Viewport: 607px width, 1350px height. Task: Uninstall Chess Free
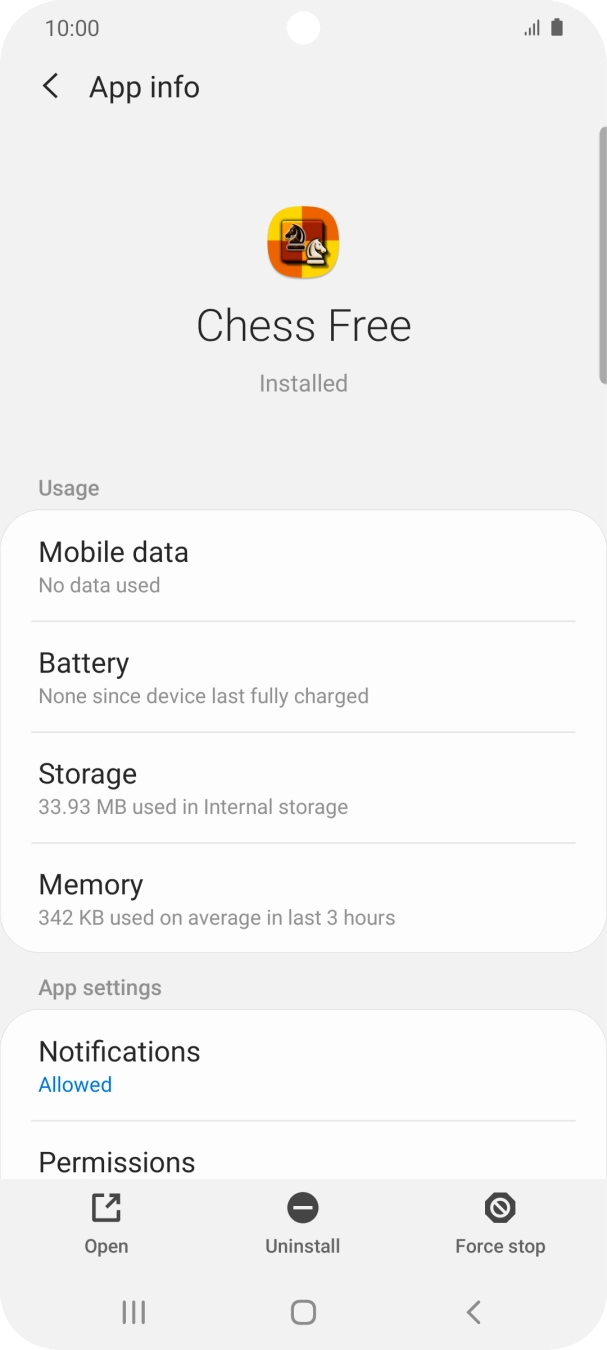(303, 1223)
